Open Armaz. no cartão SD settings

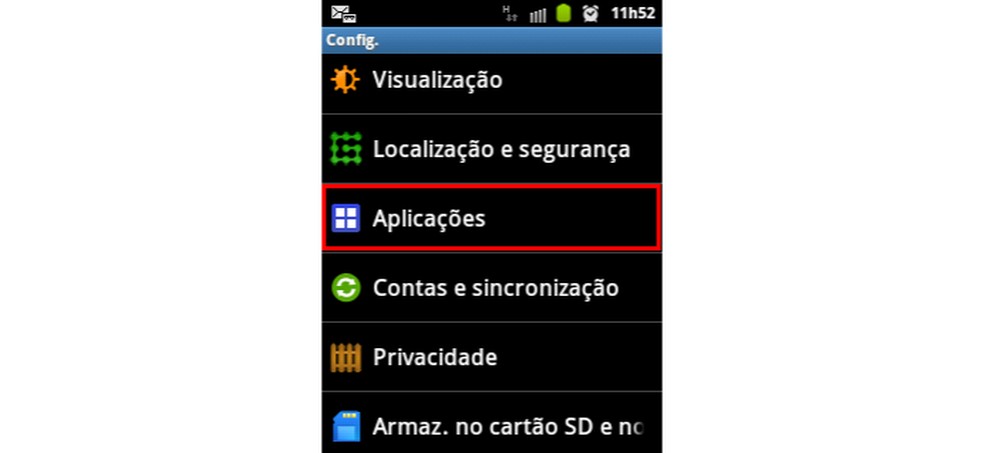(x=505, y=425)
